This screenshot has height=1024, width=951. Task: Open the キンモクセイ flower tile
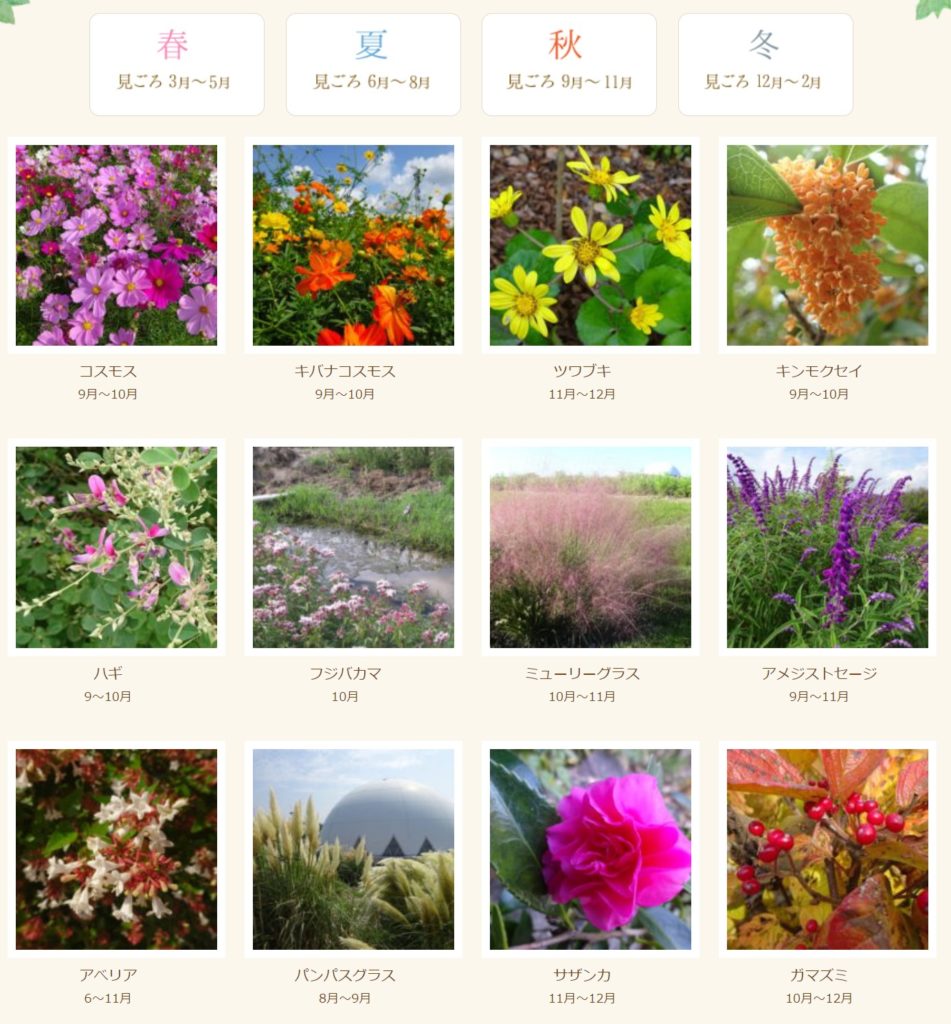tap(827, 245)
